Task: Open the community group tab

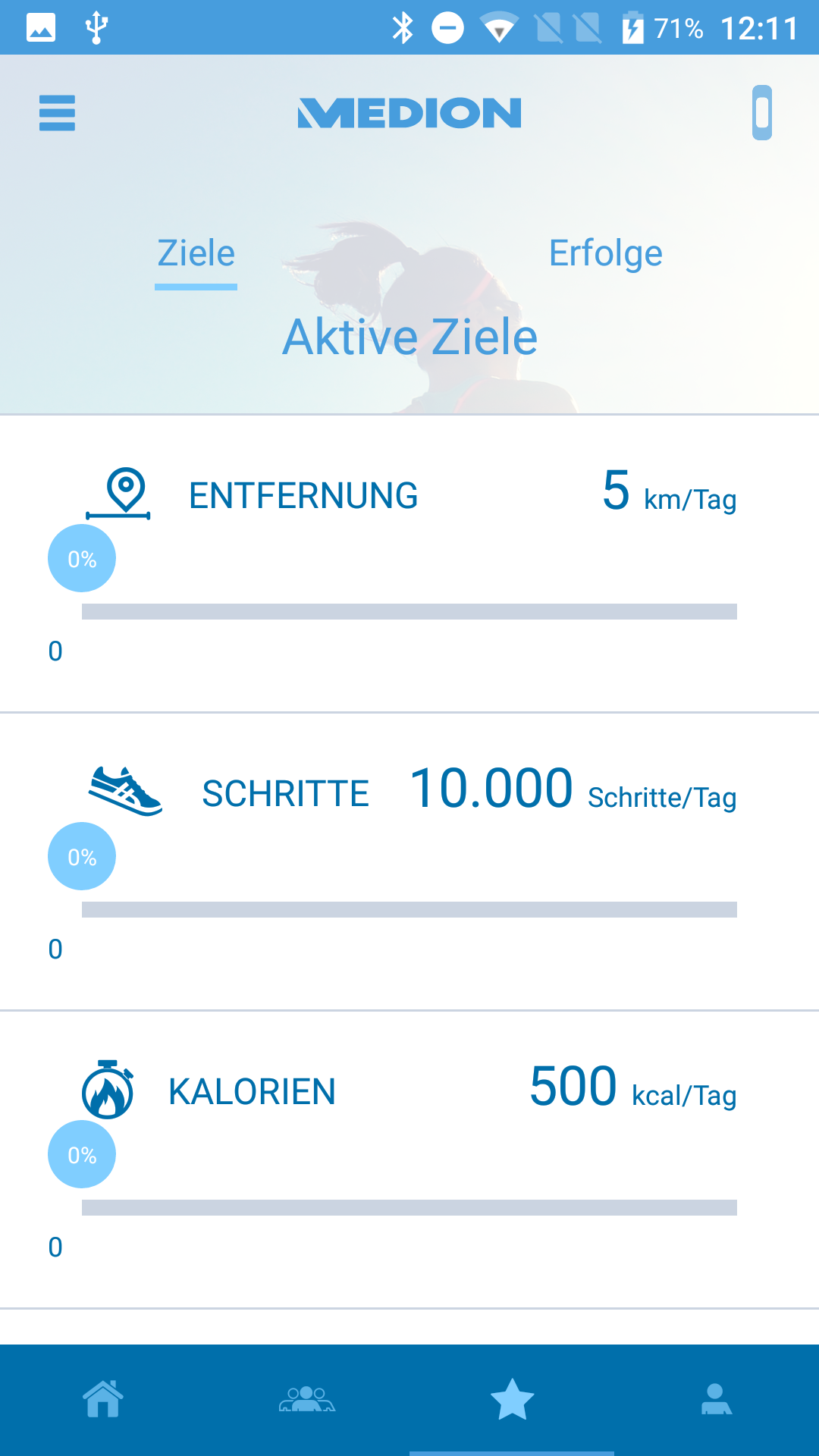Action: click(307, 1399)
